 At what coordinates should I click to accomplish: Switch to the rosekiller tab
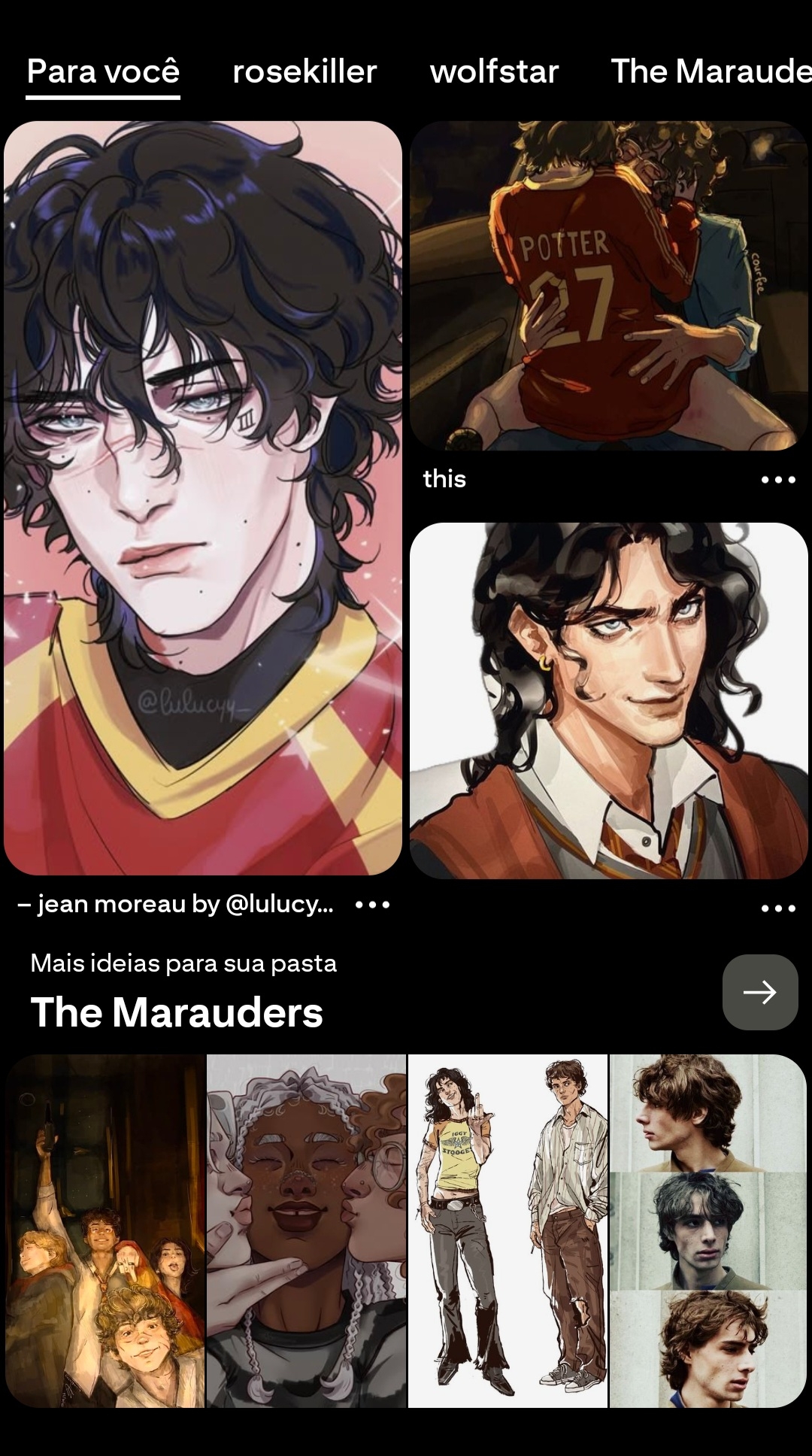(304, 72)
